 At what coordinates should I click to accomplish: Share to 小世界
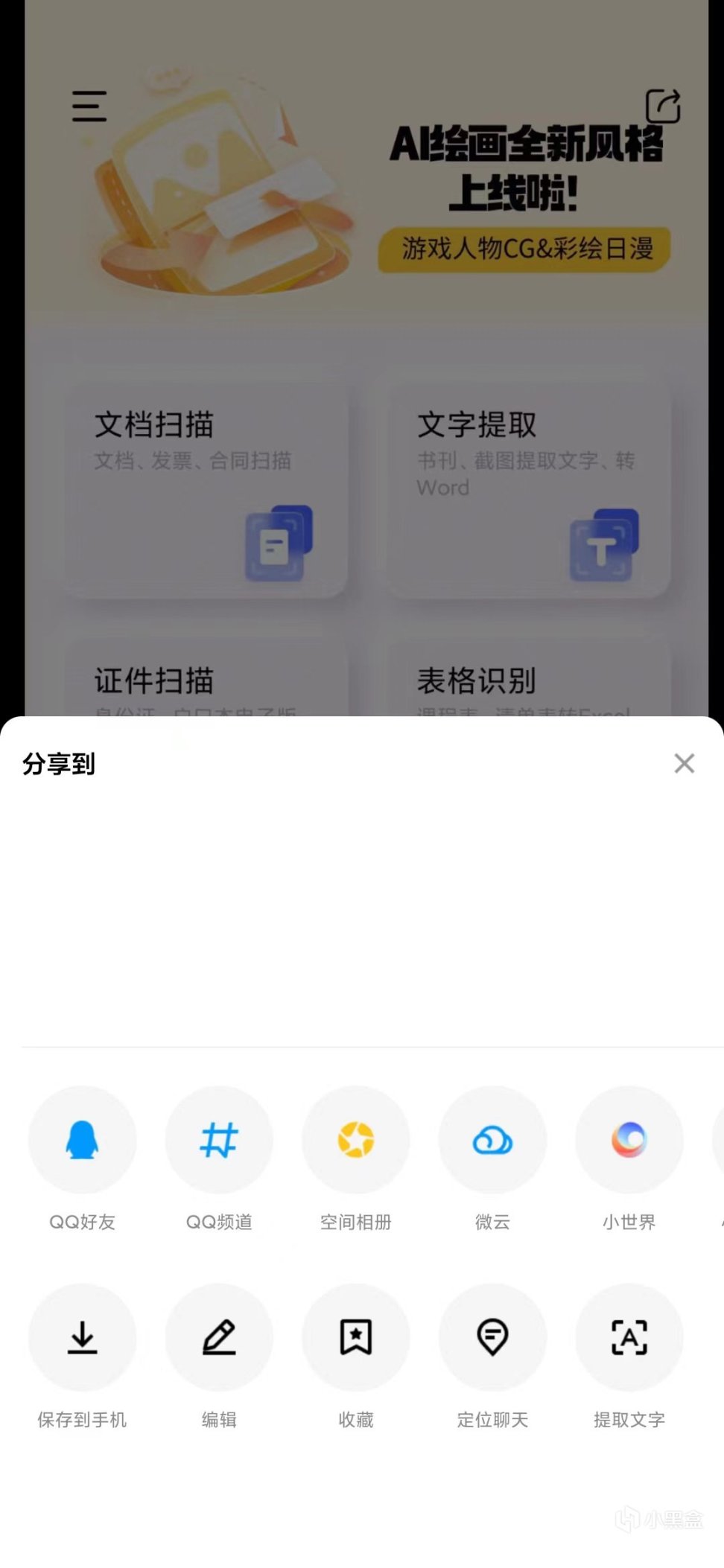click(629, 1140)
